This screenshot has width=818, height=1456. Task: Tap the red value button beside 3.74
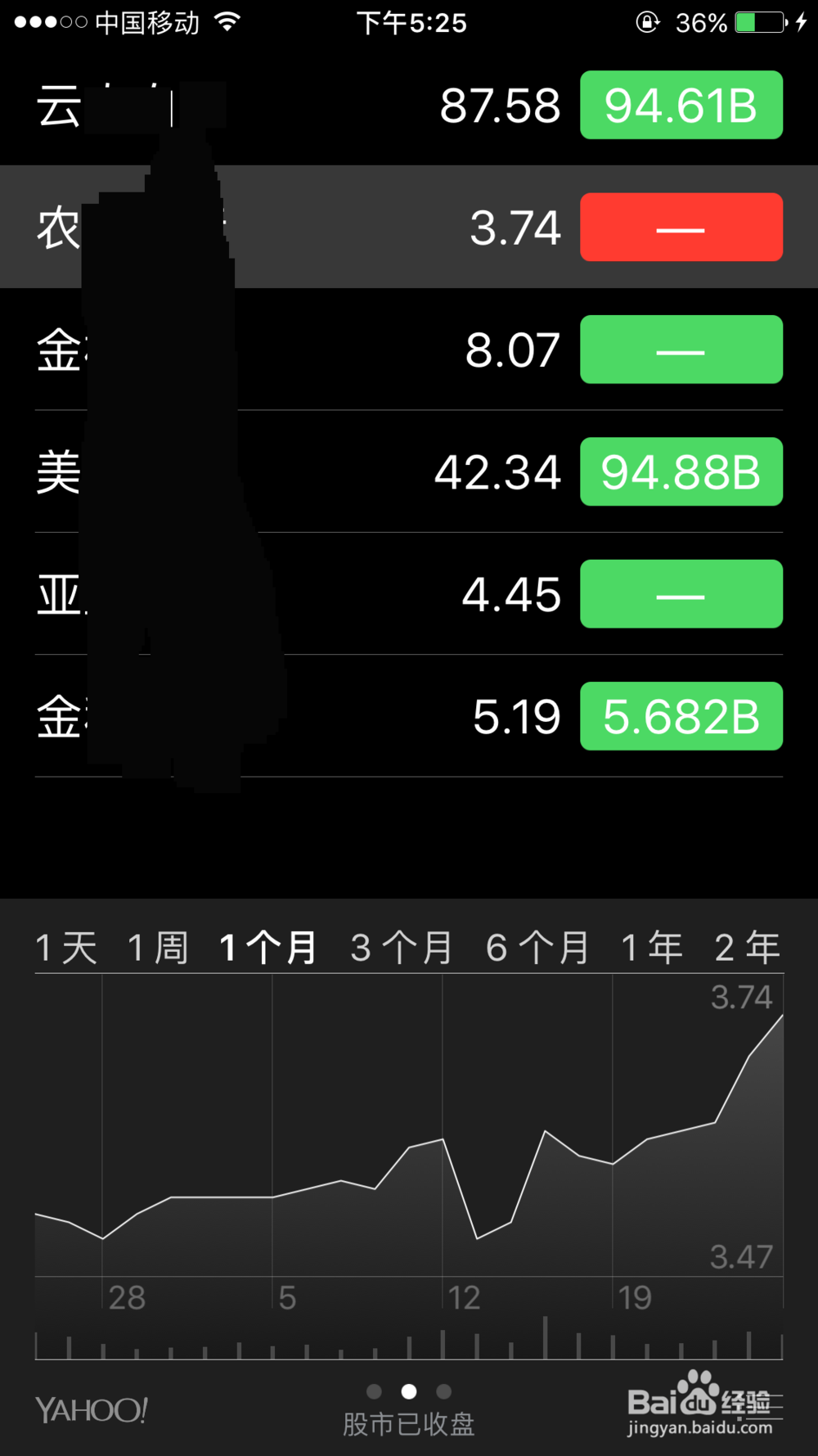[x=681, y=227]
